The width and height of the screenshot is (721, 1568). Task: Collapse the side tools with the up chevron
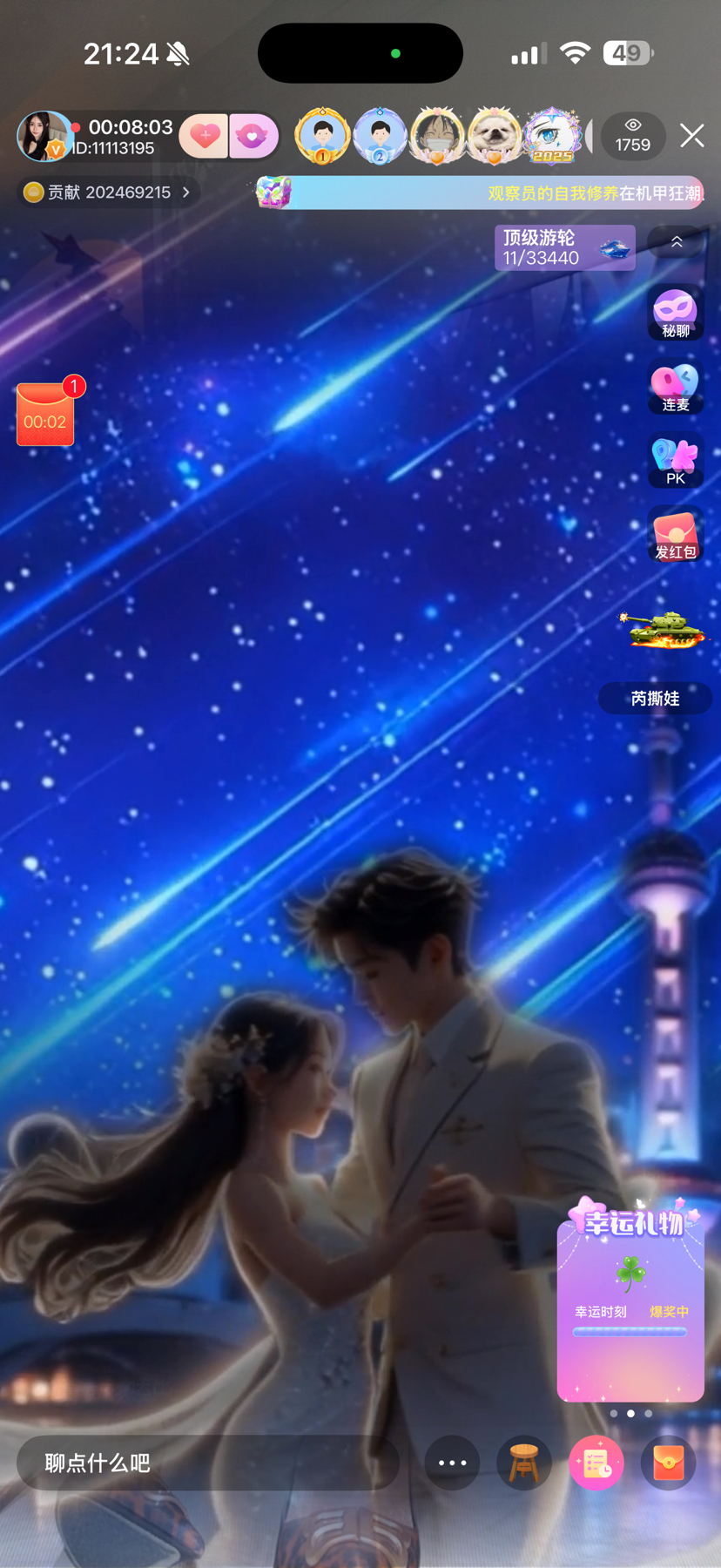pos(677,243)
